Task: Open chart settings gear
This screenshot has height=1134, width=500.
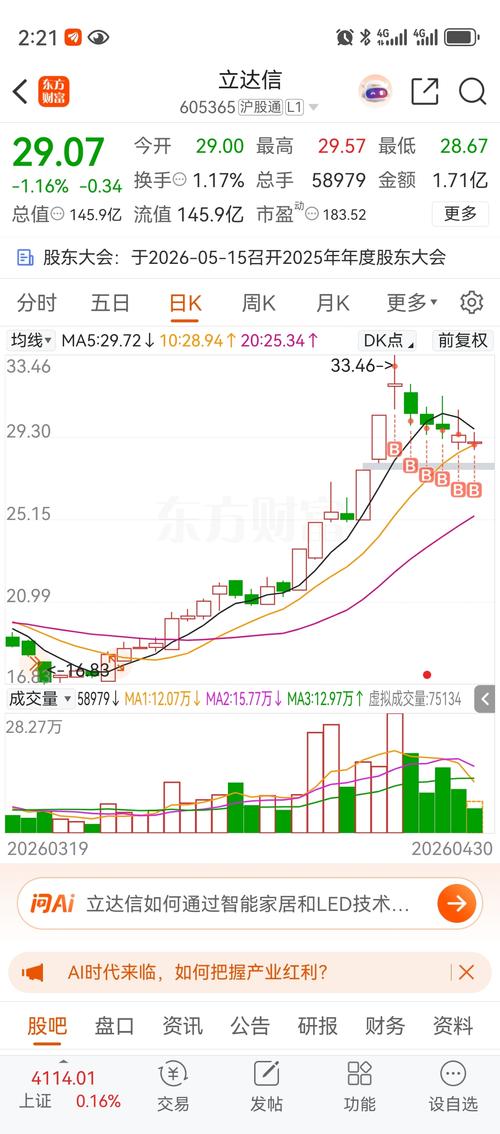Action: 471,302
